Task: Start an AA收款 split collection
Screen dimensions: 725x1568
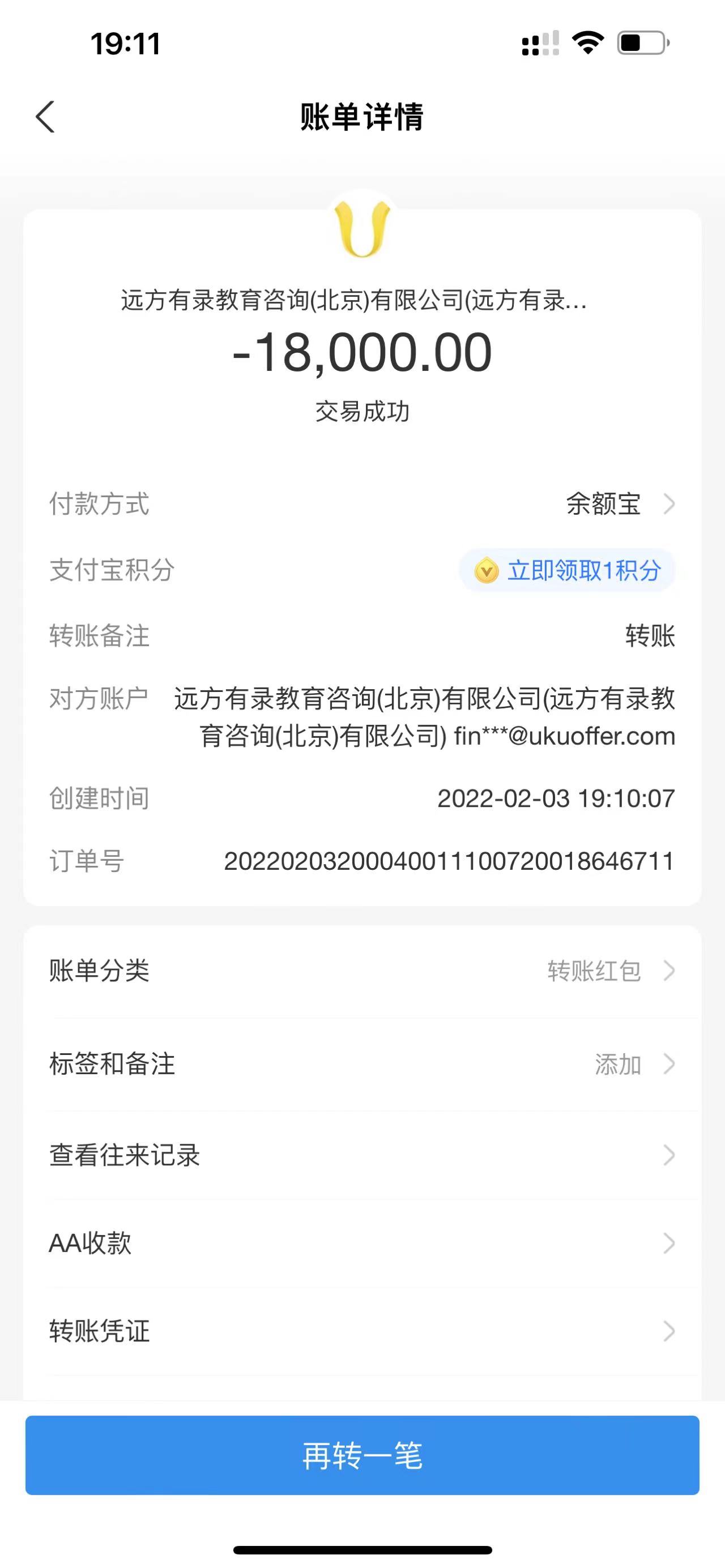Action: click(x=361, y=1243)
